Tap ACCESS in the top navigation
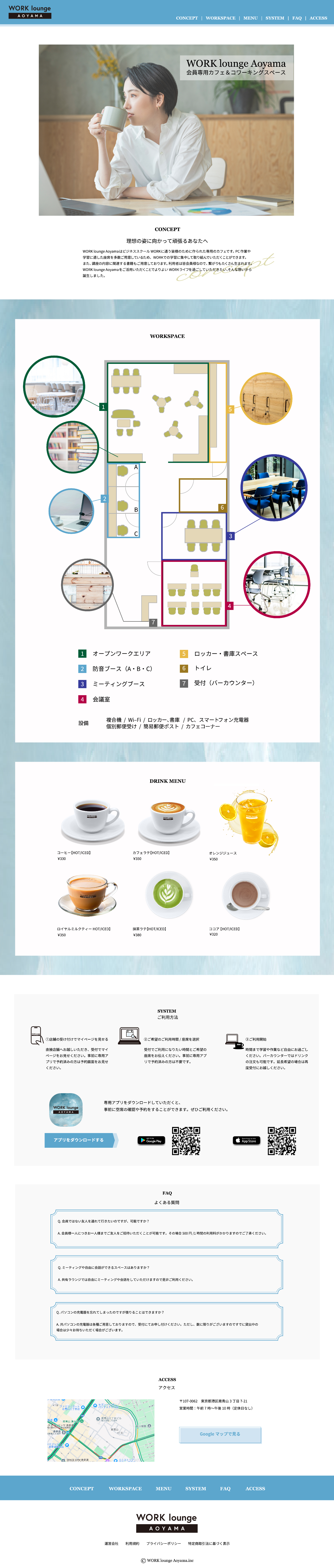The width and height of the screenshot is (334, 1568). tap(318, 18)
